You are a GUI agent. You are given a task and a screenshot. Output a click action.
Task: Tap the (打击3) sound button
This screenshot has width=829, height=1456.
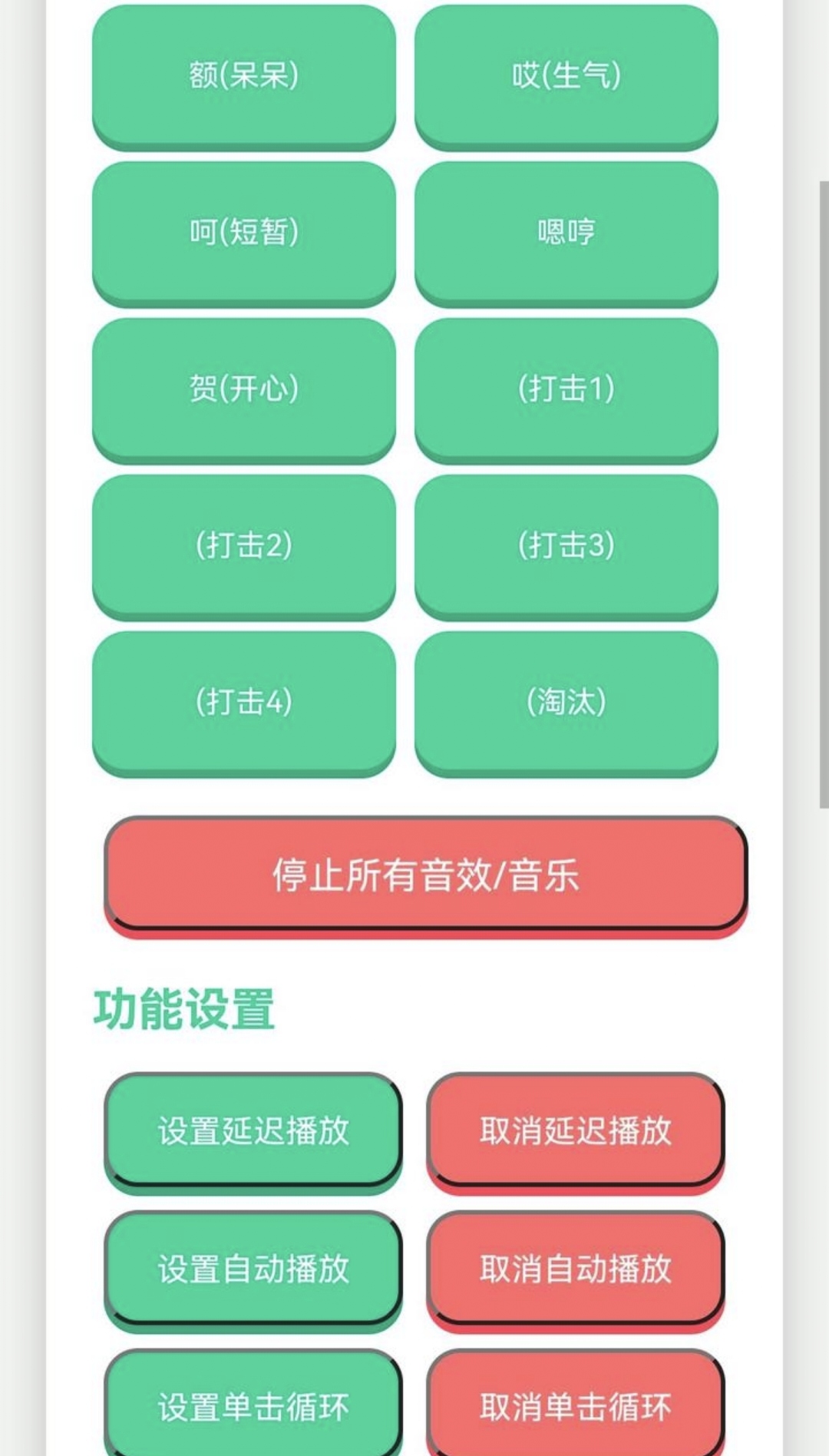click(x=566, y=544)
